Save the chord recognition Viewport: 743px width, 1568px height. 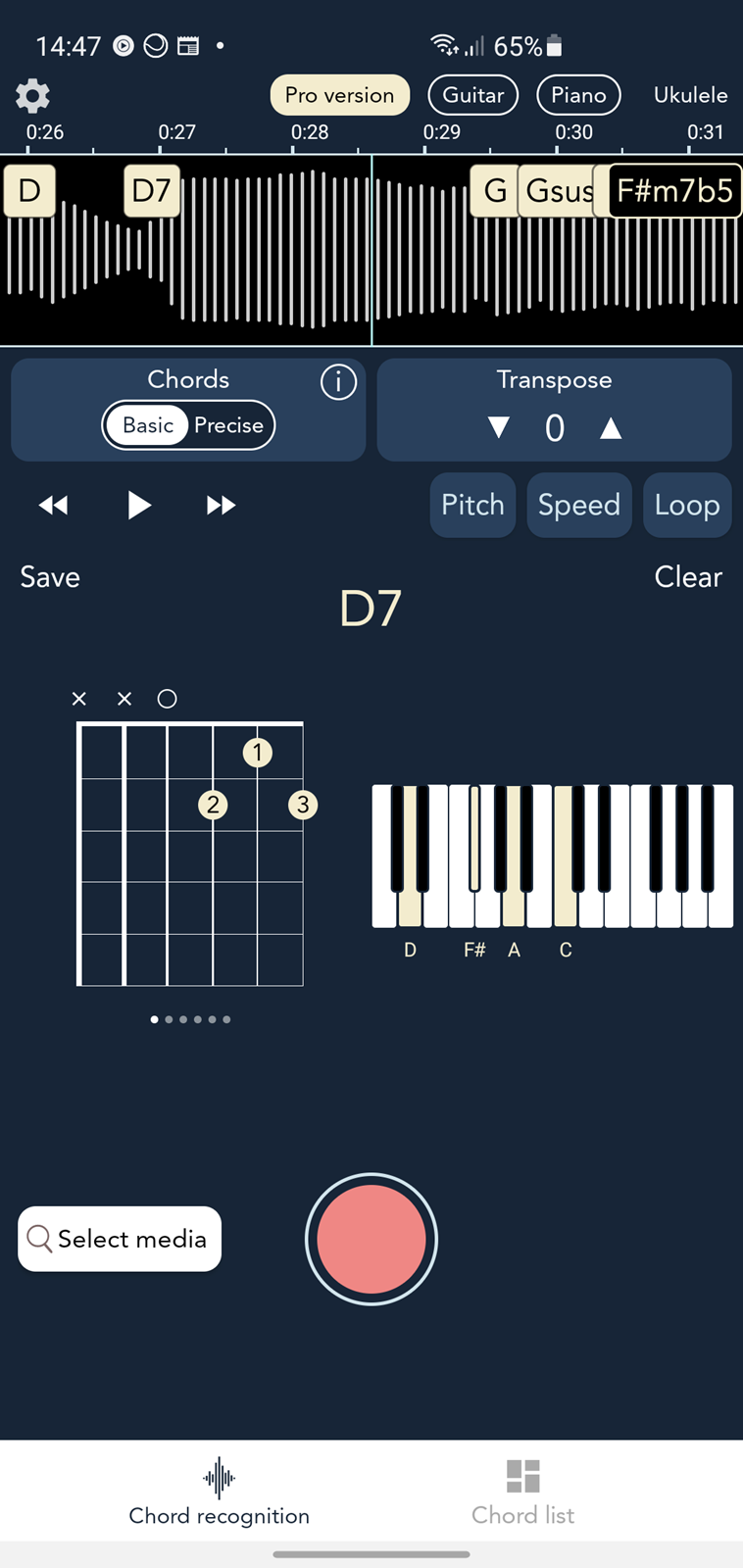click(x=50, y=577)
